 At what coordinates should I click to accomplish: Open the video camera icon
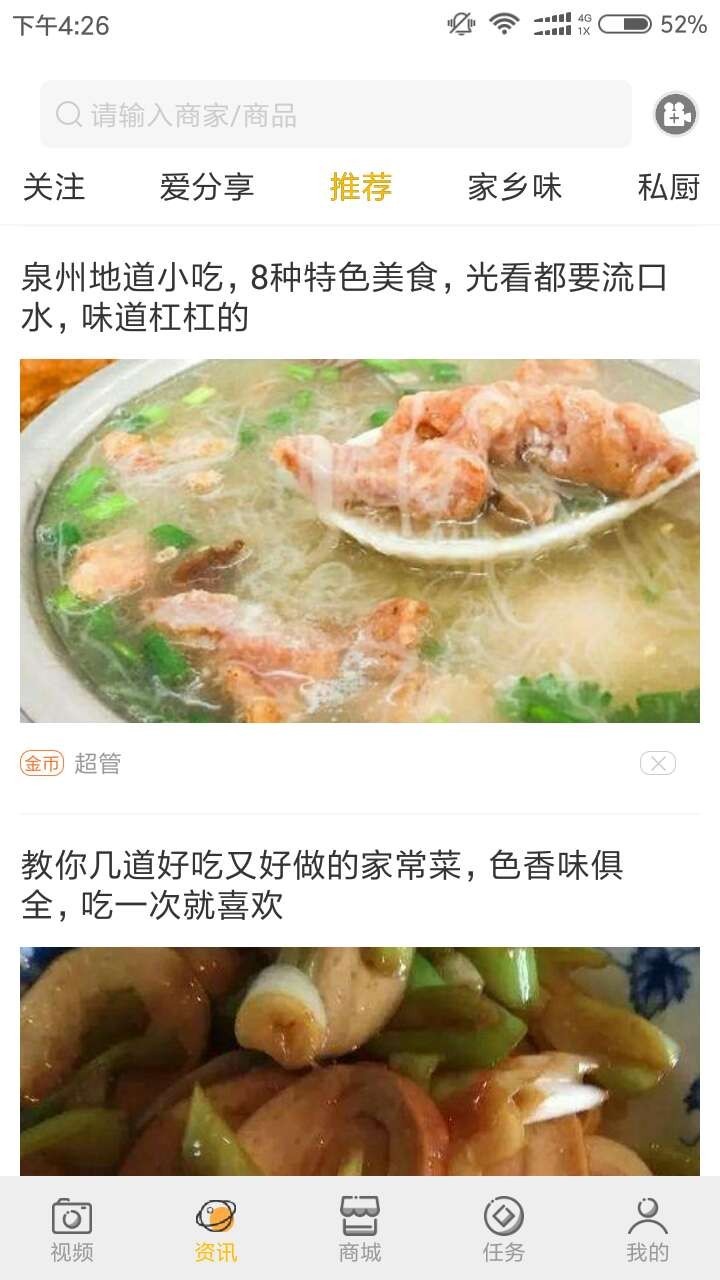[675, 115]
